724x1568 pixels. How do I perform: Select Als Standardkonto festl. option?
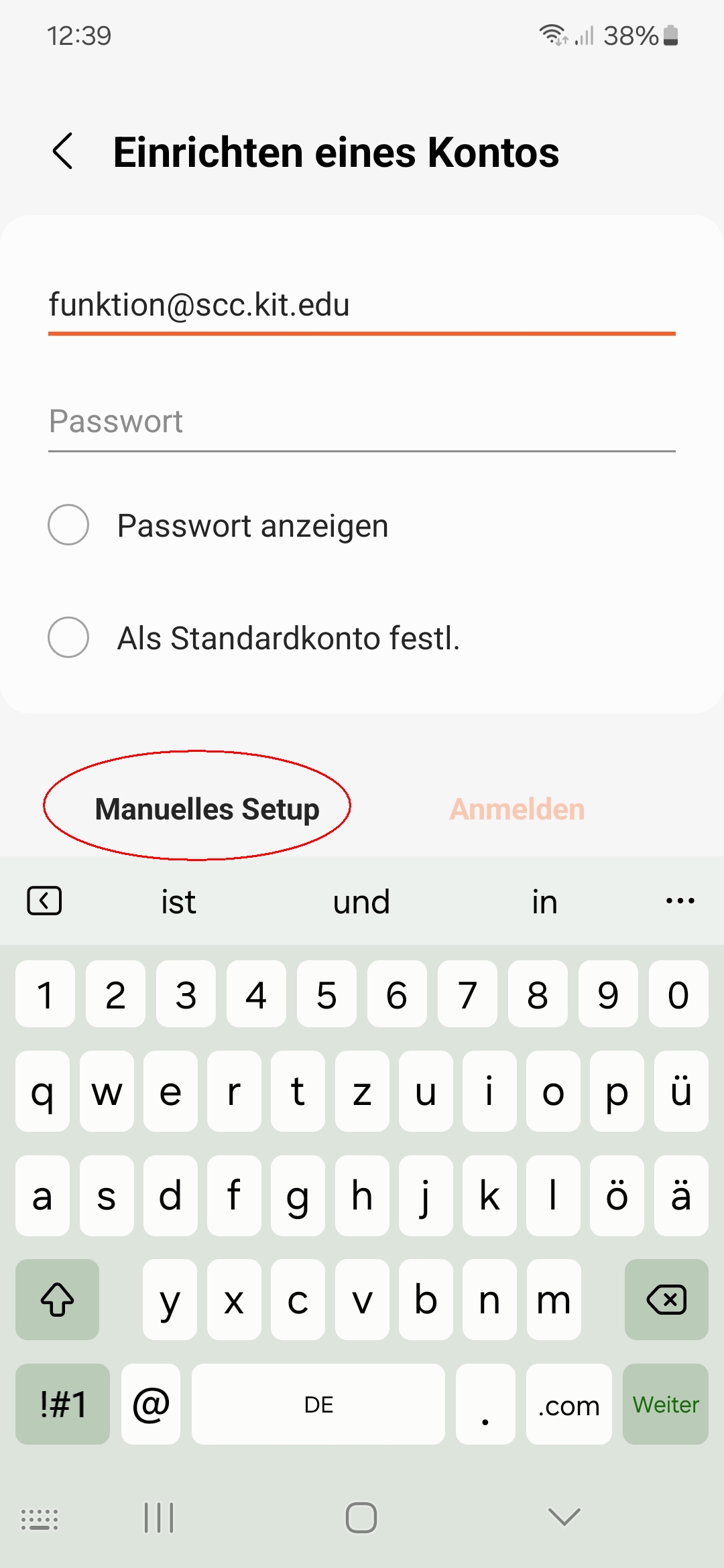click(x=68, y=637)
